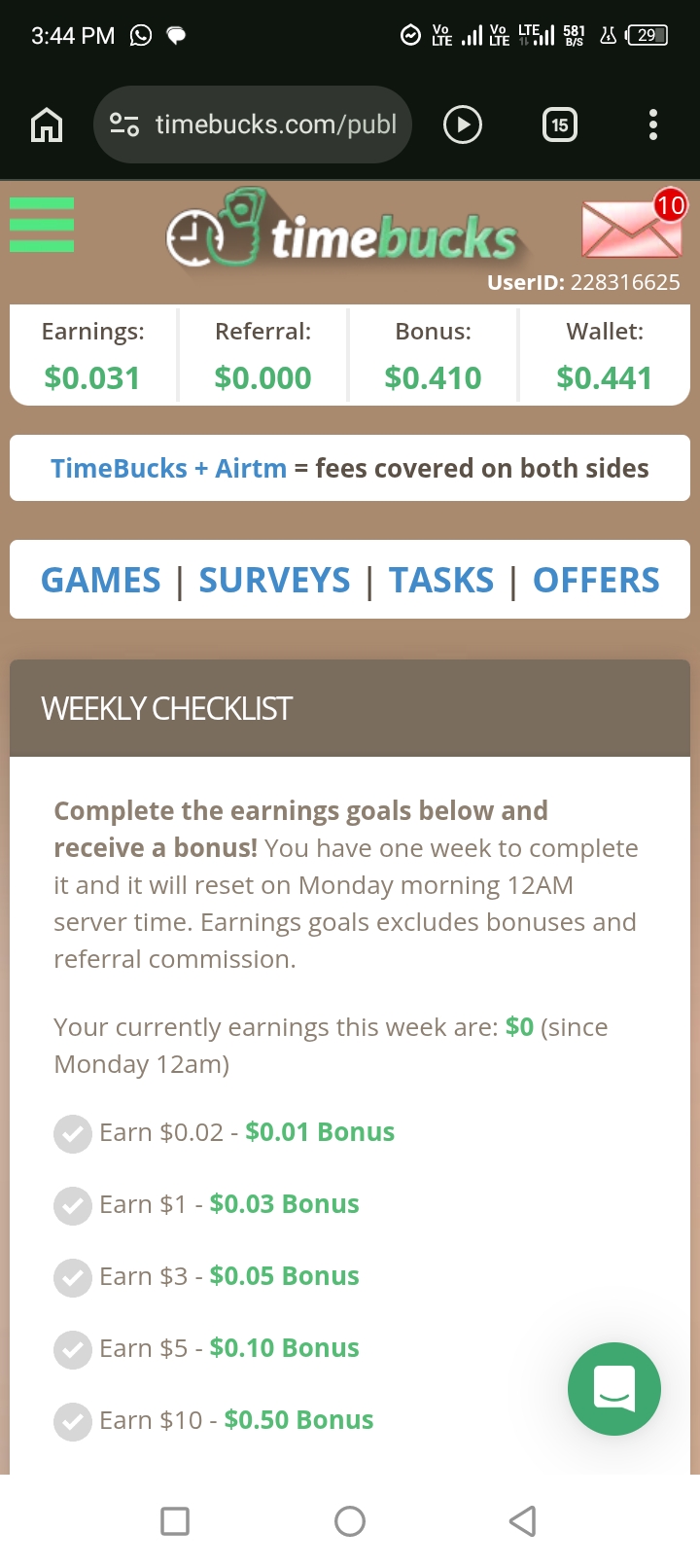Open the SURVEYS section
The width and height of the screenshot is (700, 1568).
pyautogui.click(x=274, y=581)
